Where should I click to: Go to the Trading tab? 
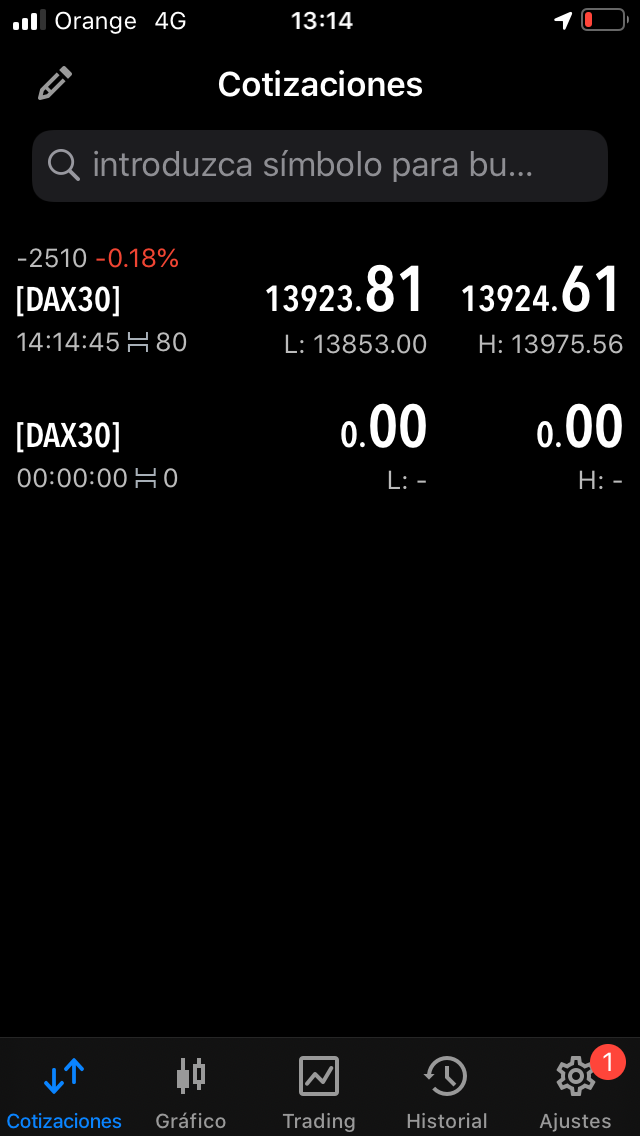319,1092
